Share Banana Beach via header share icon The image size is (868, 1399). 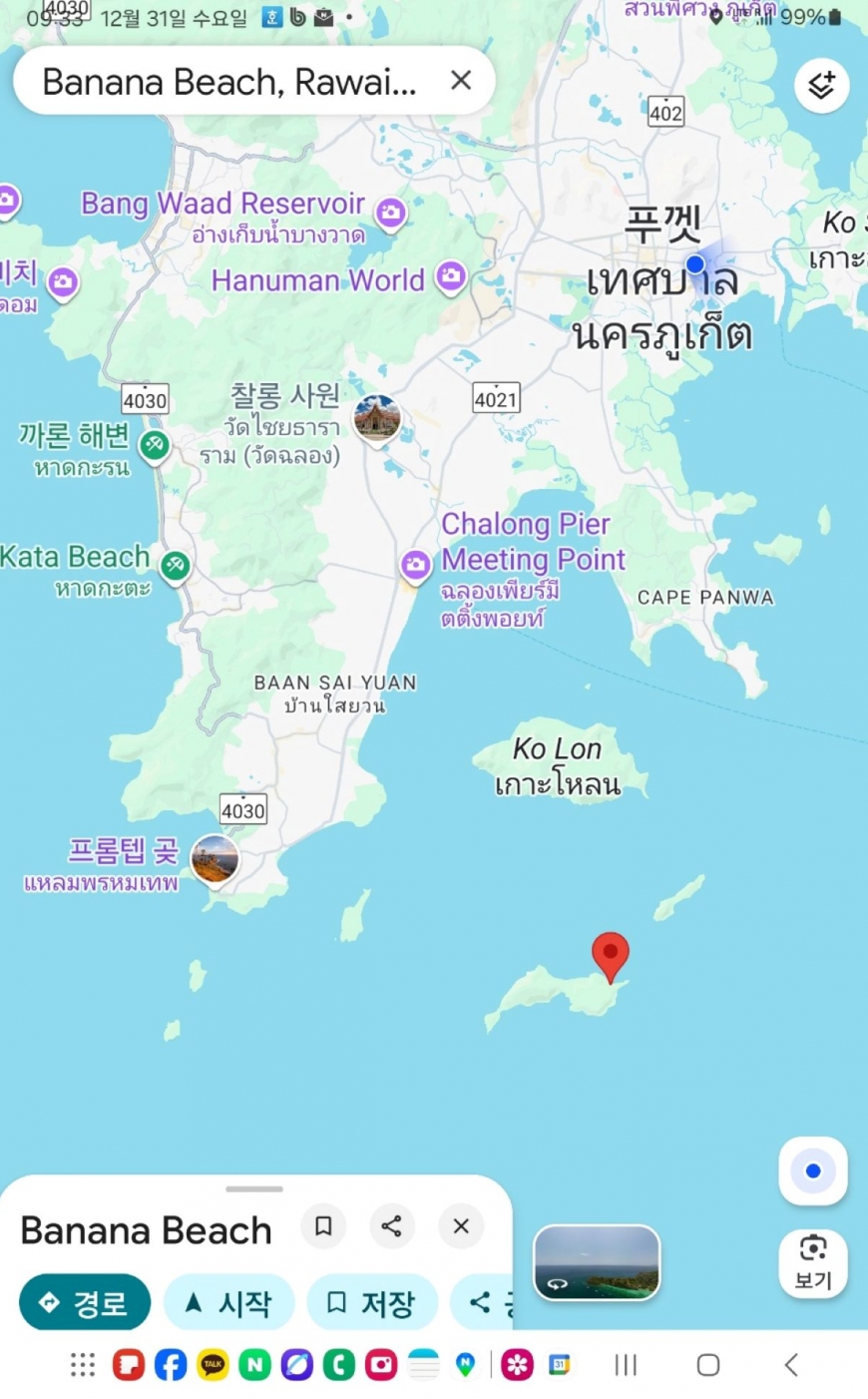[391, 1225]
